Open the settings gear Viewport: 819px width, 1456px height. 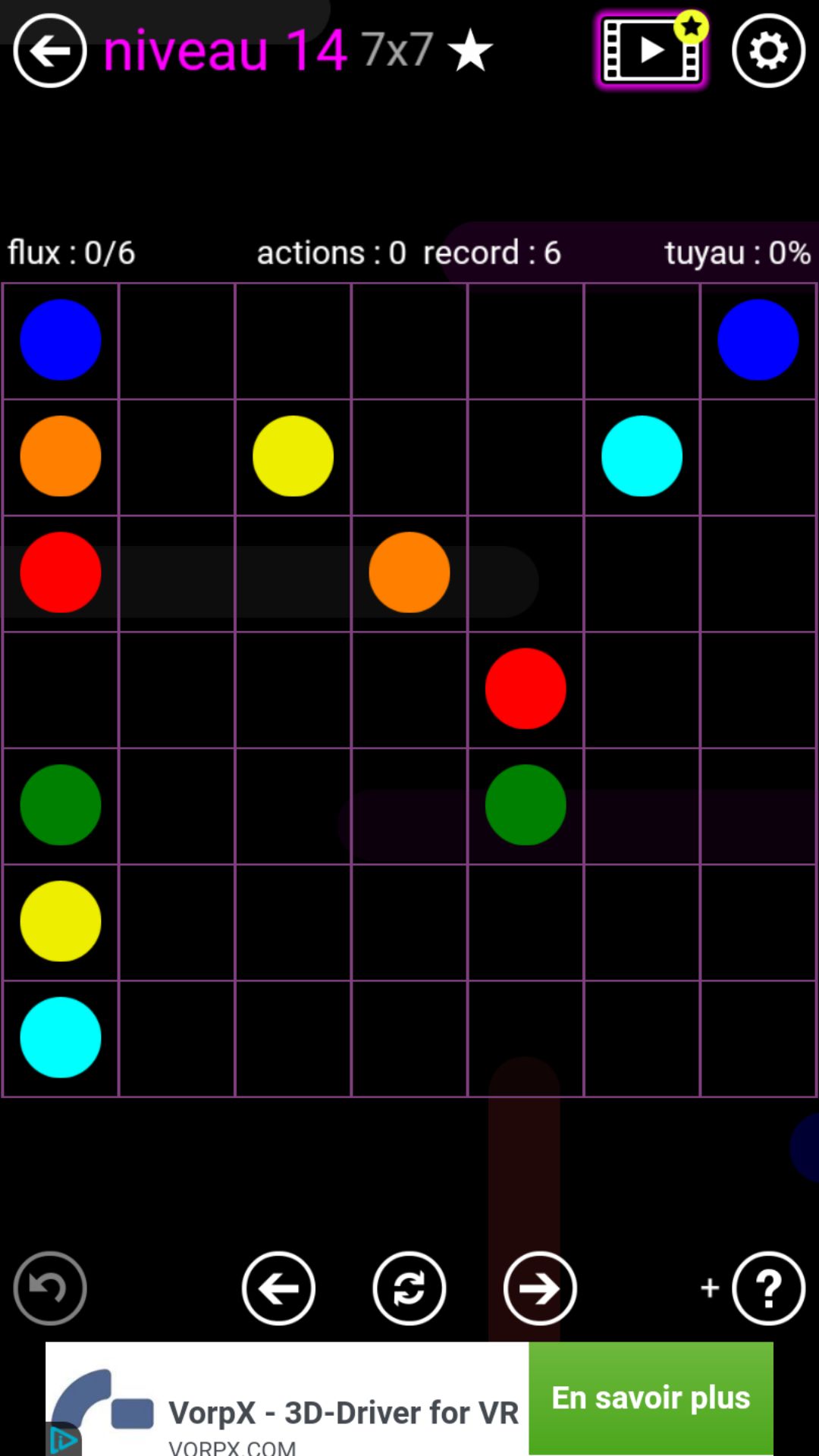pyautogui.click(x=768, y=51)
